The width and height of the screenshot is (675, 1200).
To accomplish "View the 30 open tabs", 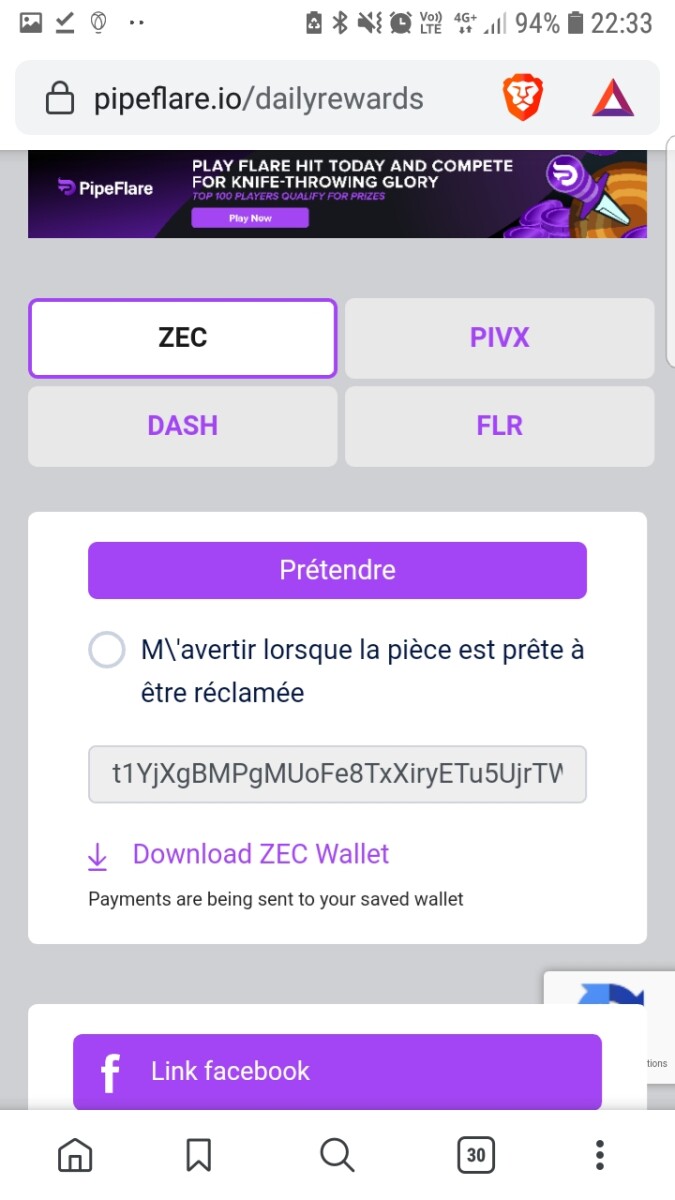I will pyautogui.click(x=476, y=1156).
